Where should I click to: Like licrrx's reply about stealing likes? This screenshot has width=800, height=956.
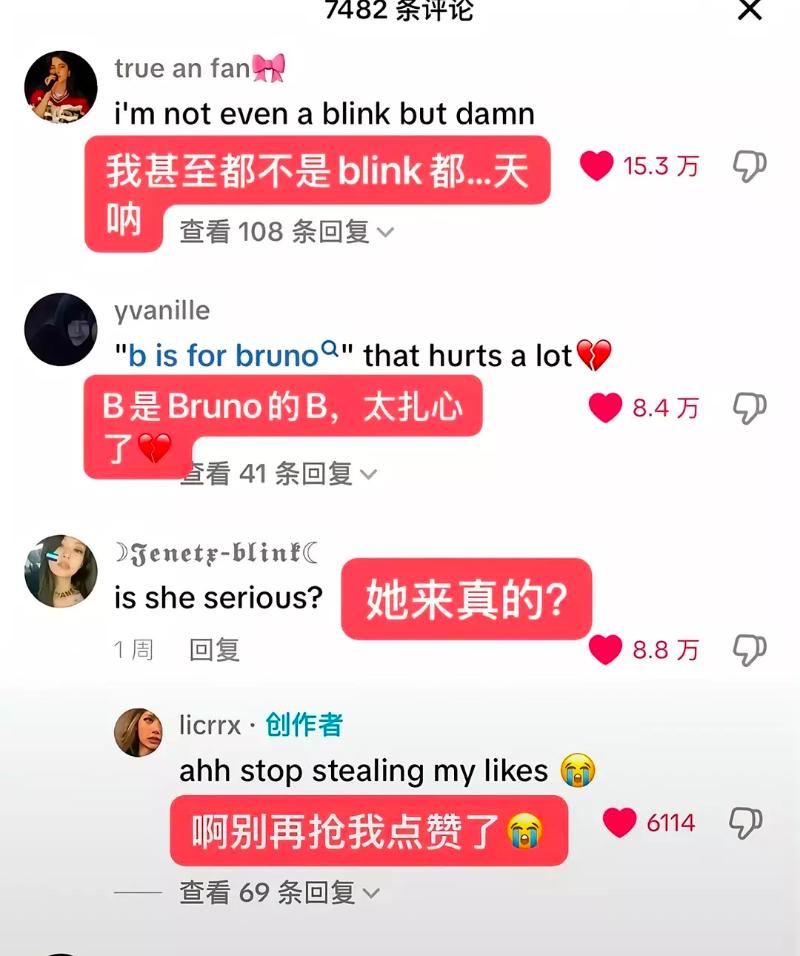620,823
